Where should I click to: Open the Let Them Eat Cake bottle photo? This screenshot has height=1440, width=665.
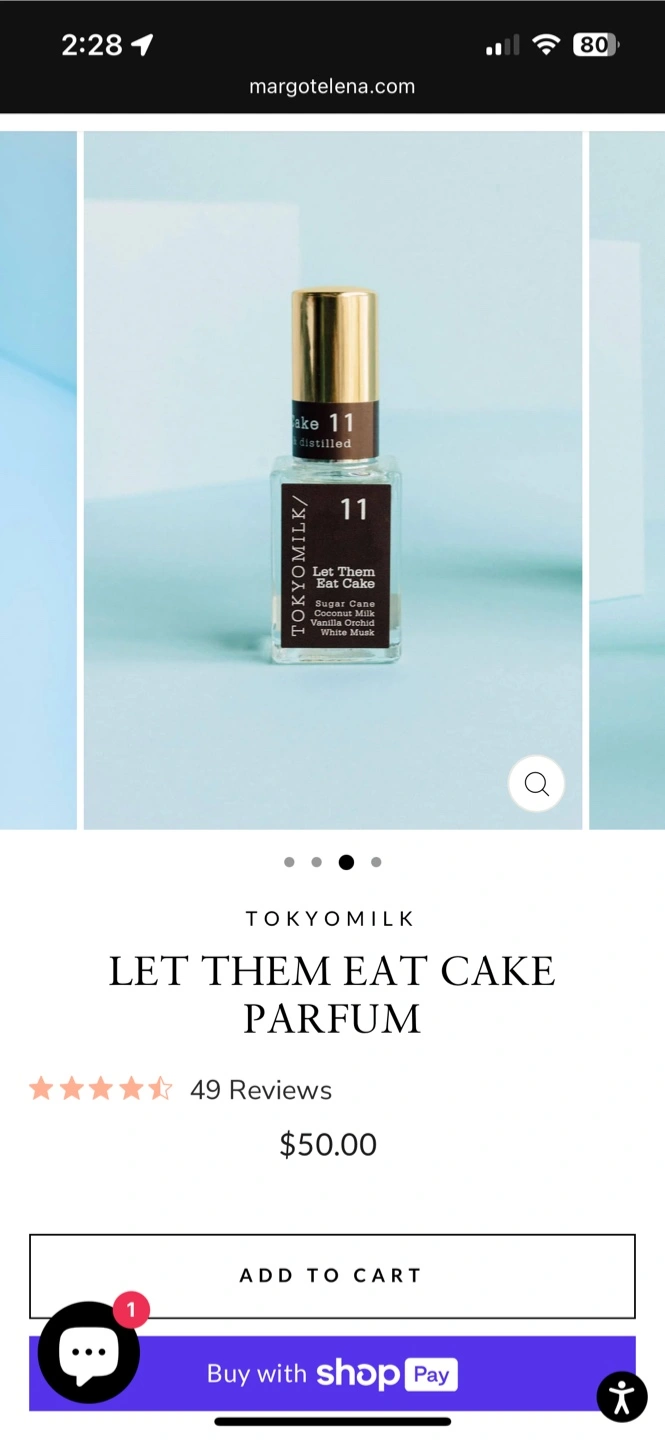(333, 480)
